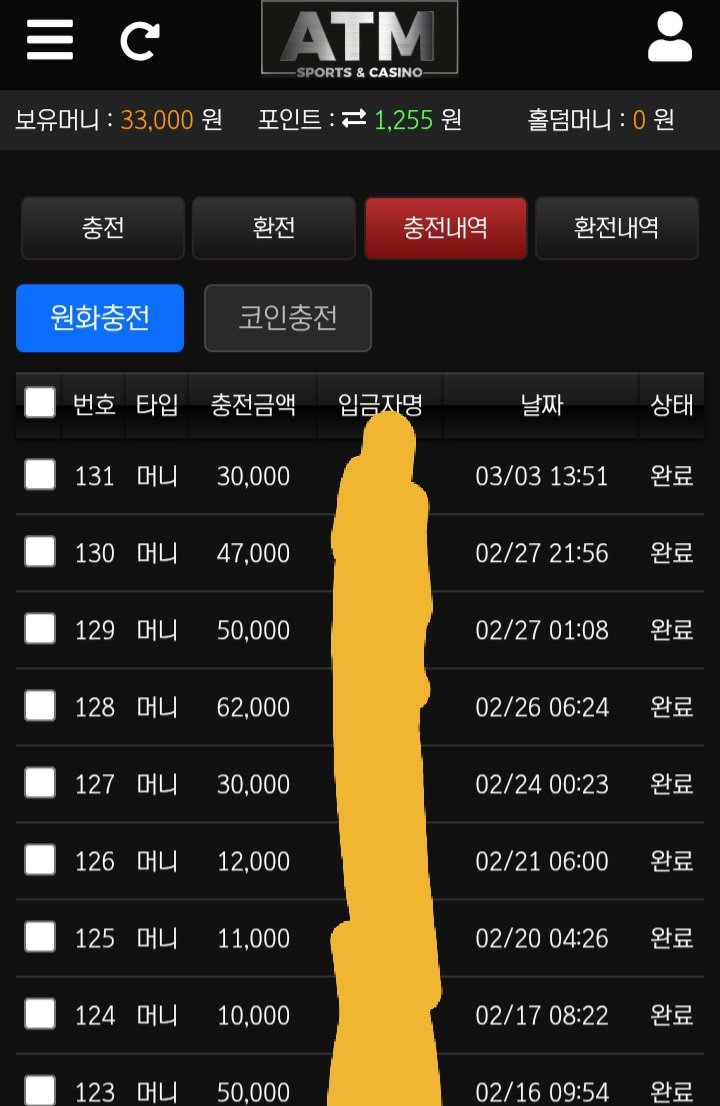Tap the points exchange arrows icon
This screenshot has width=720, height=1106.
(354, 120)
